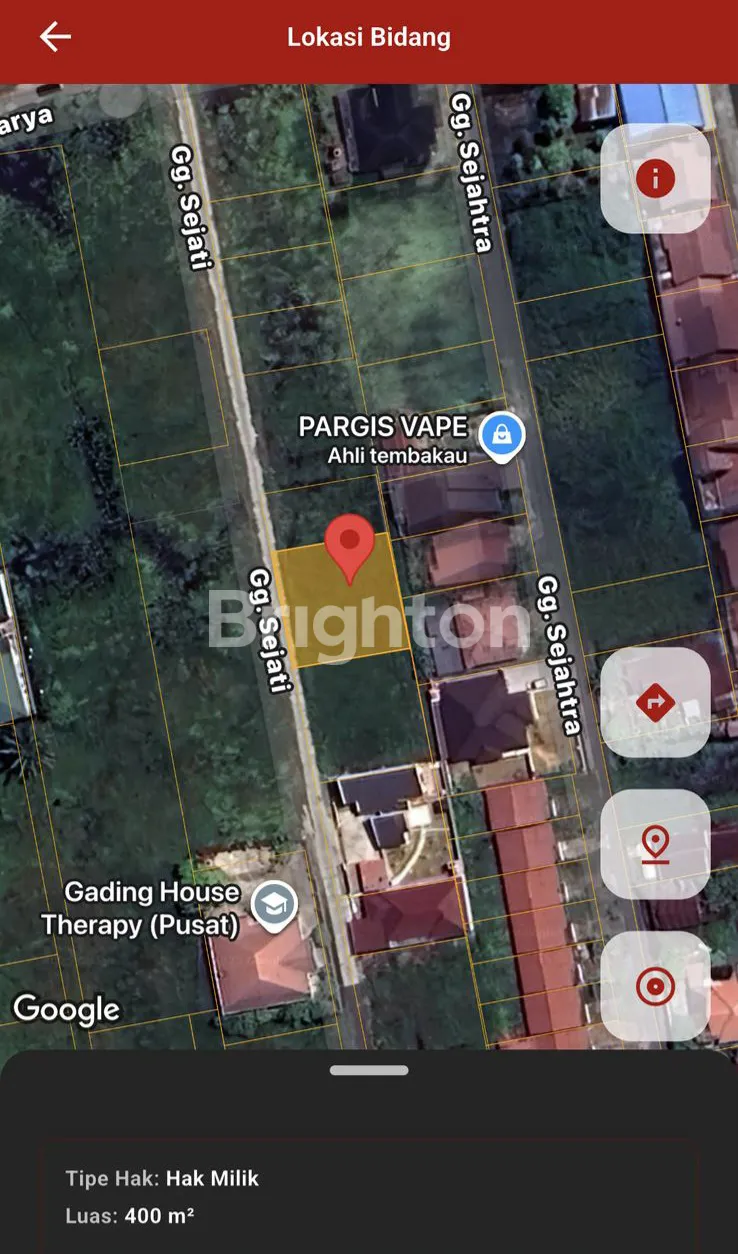This screenshot has width=738, height=1254.
Task: Center the map with the target button
Action: pos(655,987)
